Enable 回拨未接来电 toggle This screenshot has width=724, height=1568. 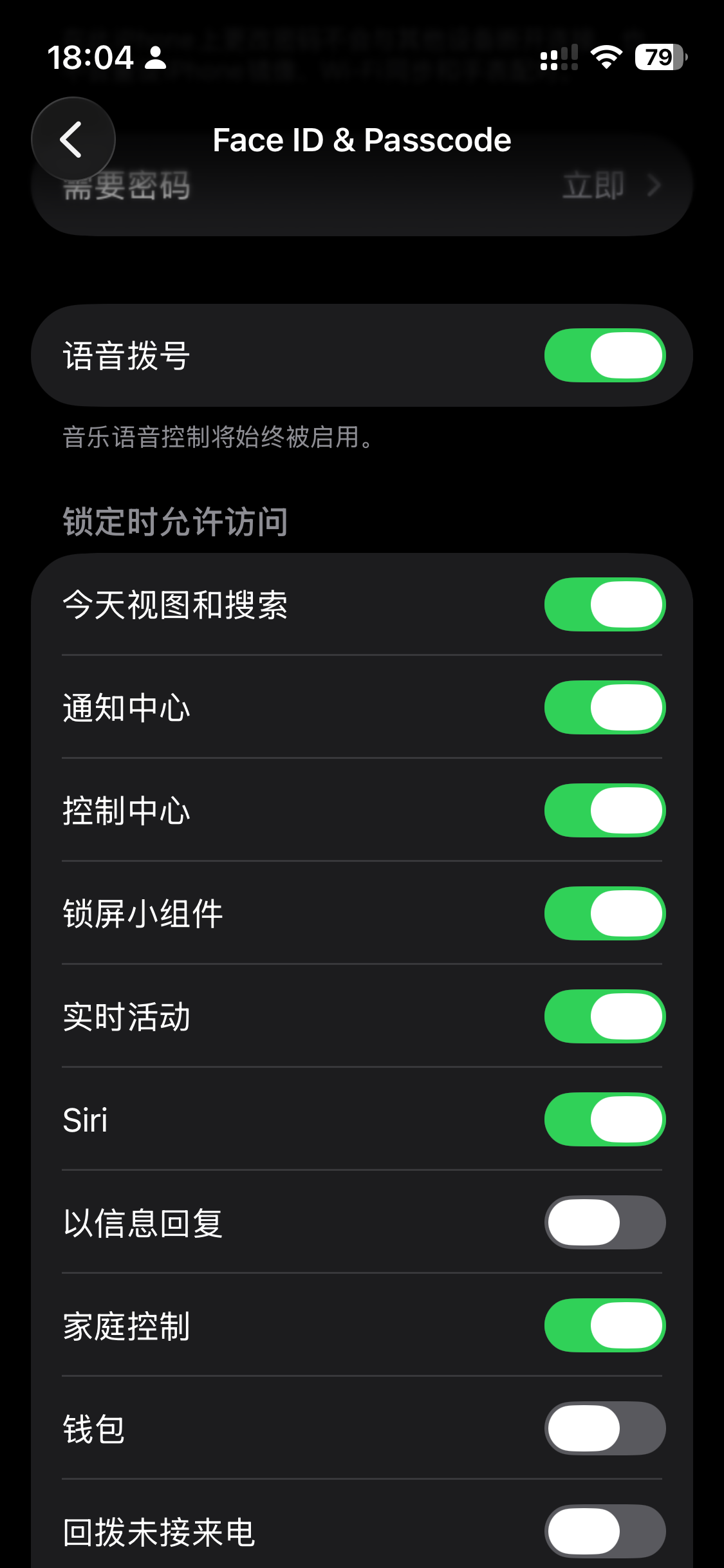click(604, 1531)
